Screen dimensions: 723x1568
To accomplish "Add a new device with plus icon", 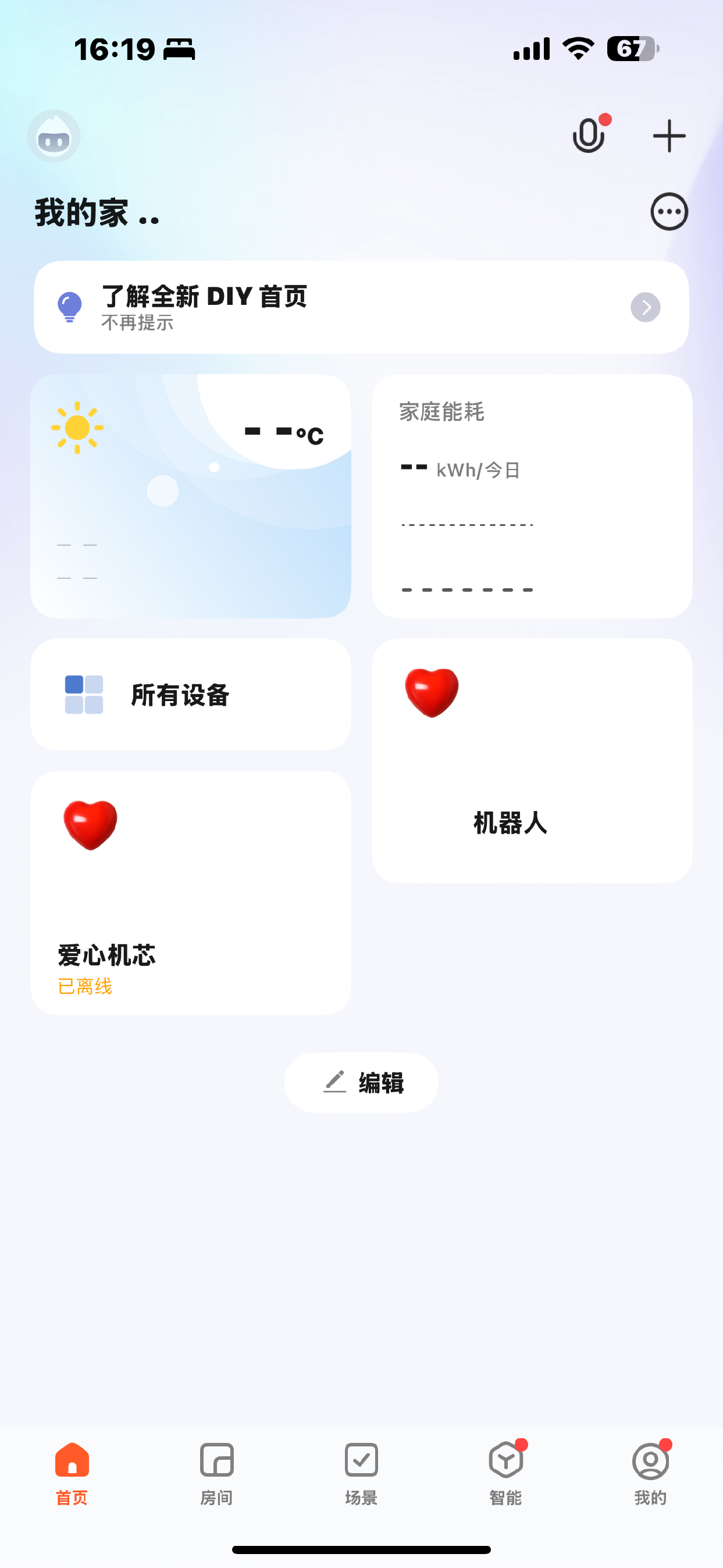I will [669, 136].
